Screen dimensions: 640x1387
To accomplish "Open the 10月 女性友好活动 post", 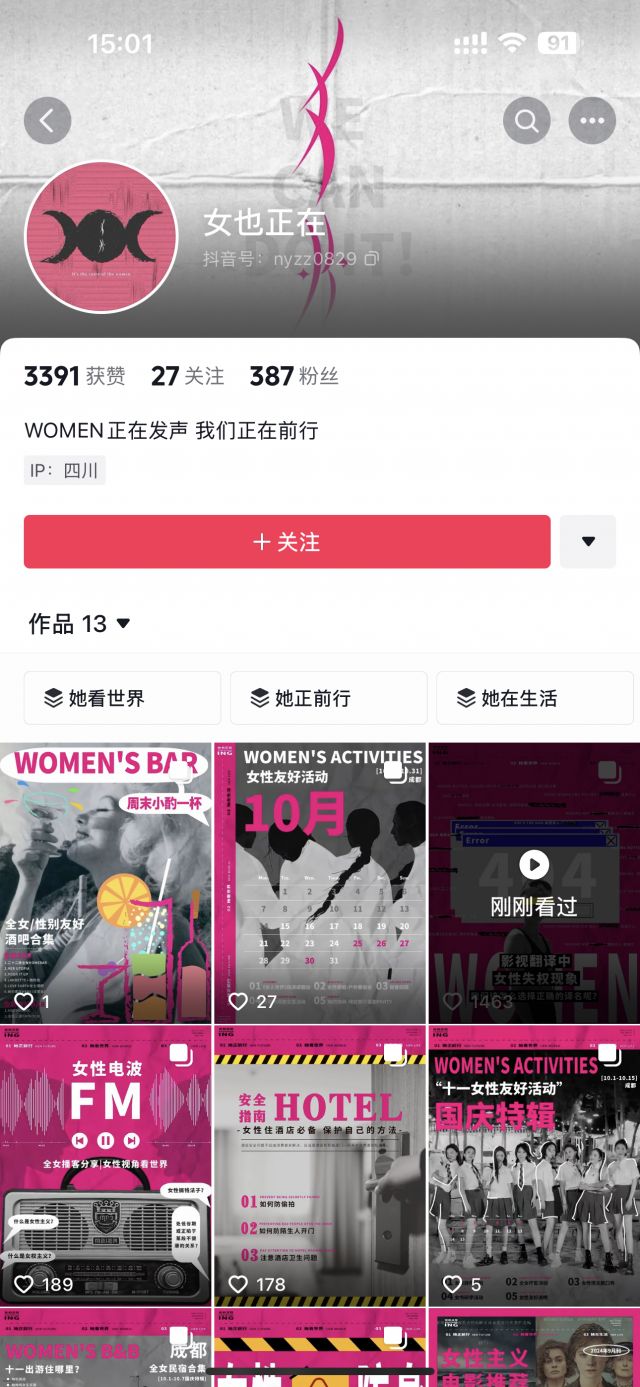I will click(x=320, y=882).
